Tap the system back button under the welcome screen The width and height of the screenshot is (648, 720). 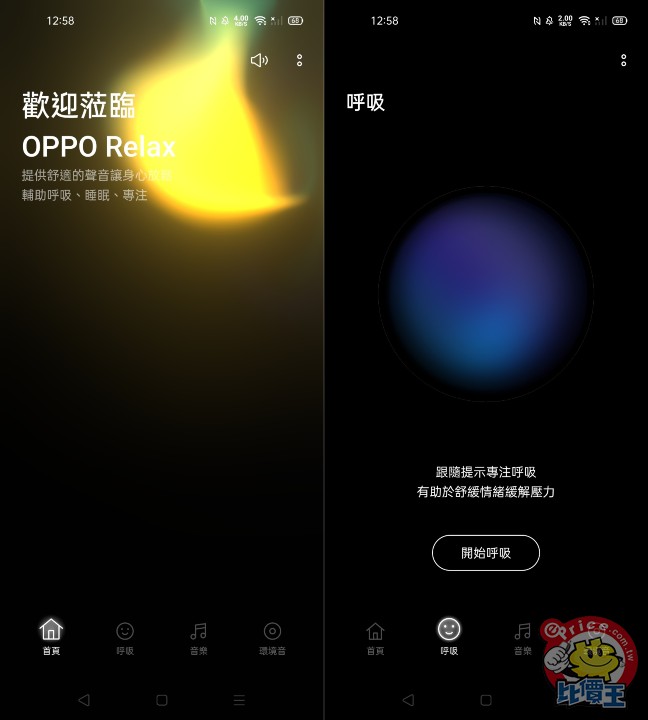click(83, 700)
